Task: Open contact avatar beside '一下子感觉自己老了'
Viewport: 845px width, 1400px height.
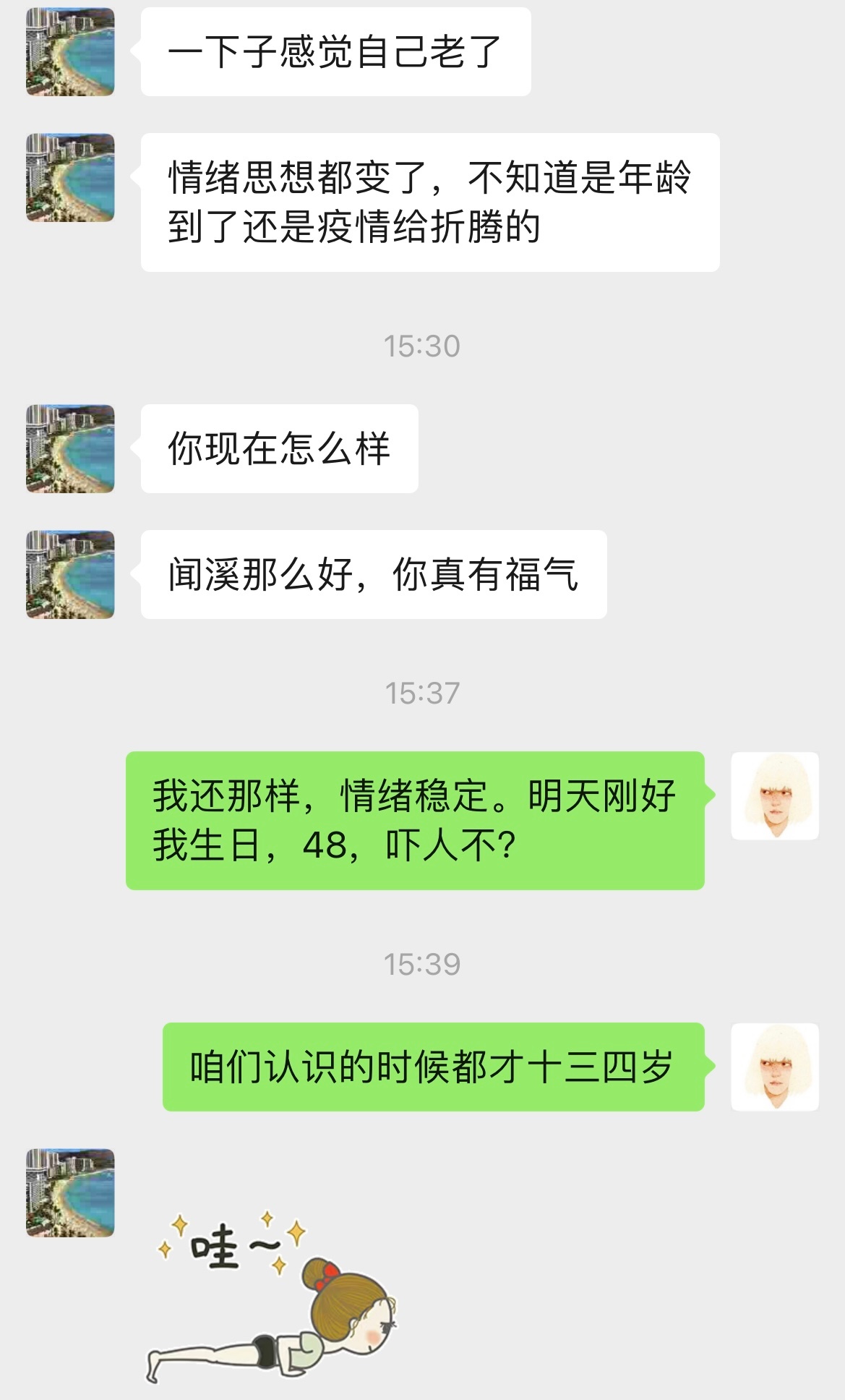Action: coord(70,52)
